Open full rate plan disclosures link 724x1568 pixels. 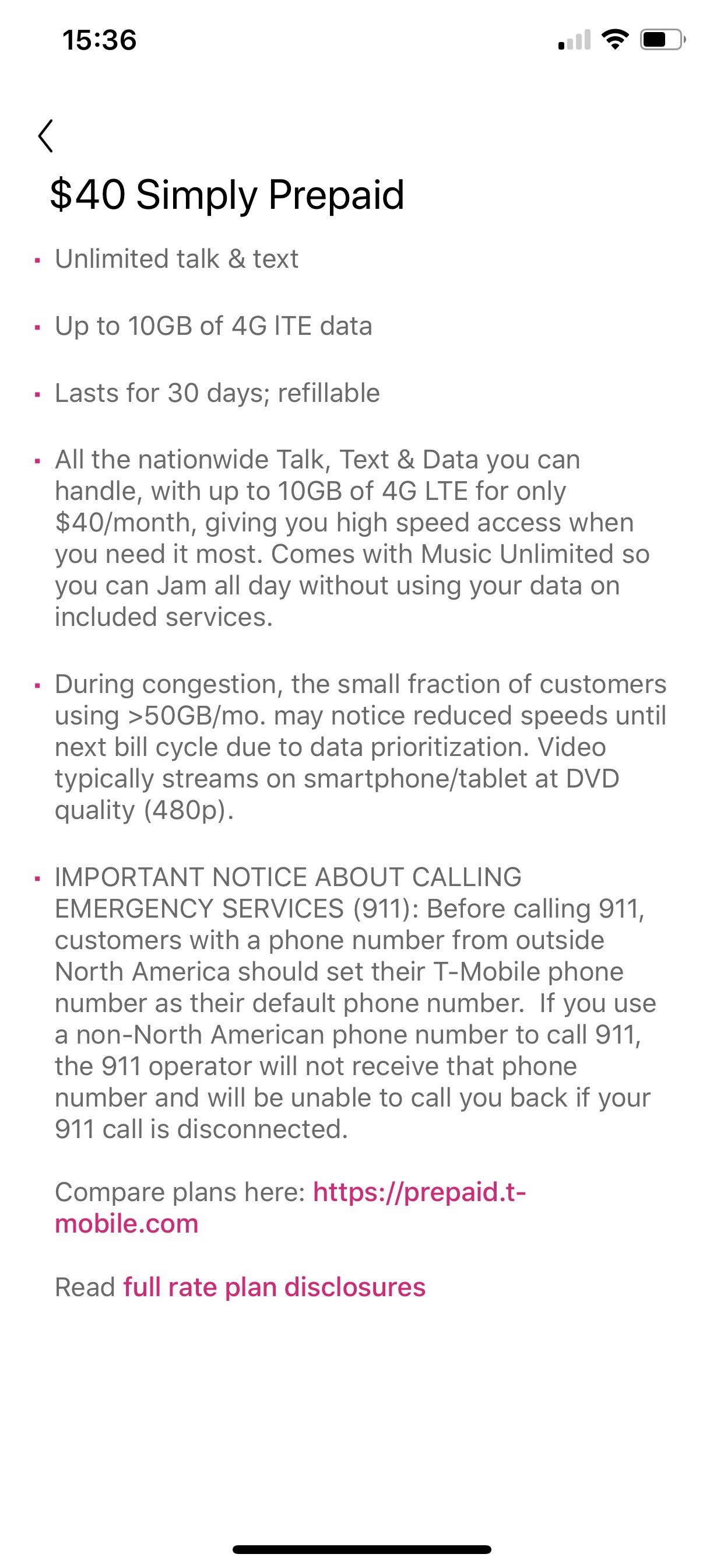275,1287
